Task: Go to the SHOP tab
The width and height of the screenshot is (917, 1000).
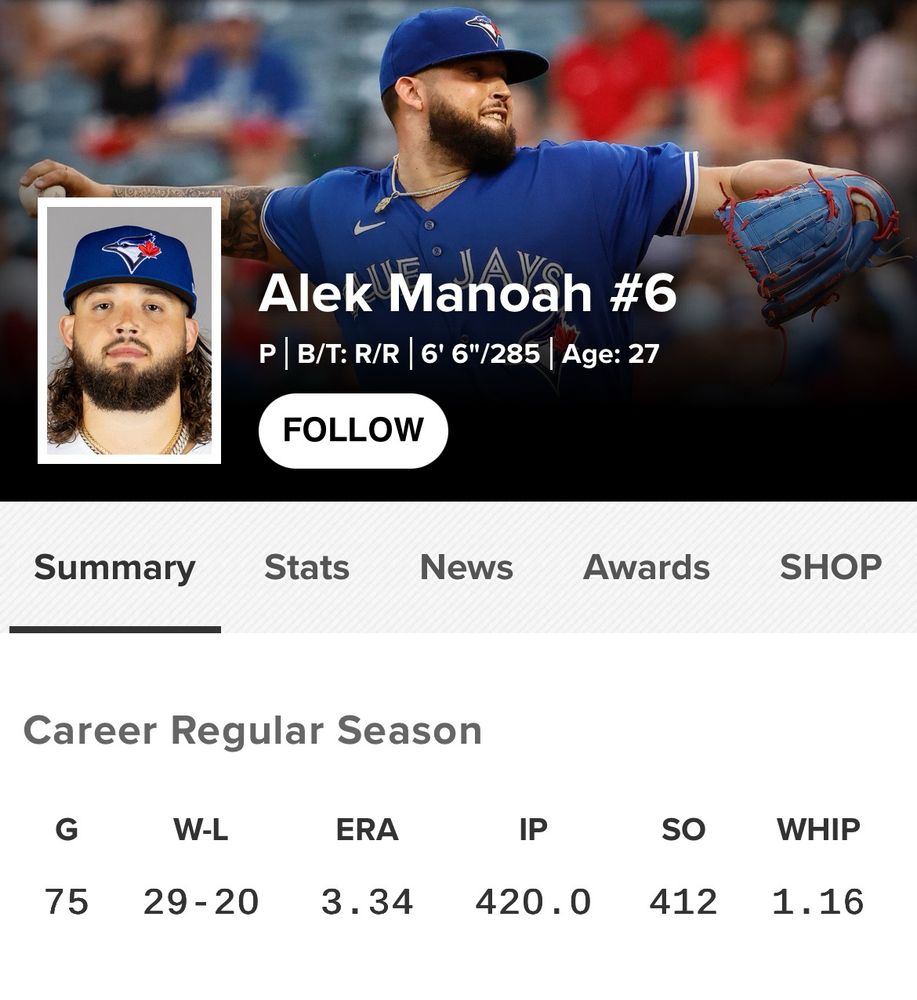Action: [830, 568]
